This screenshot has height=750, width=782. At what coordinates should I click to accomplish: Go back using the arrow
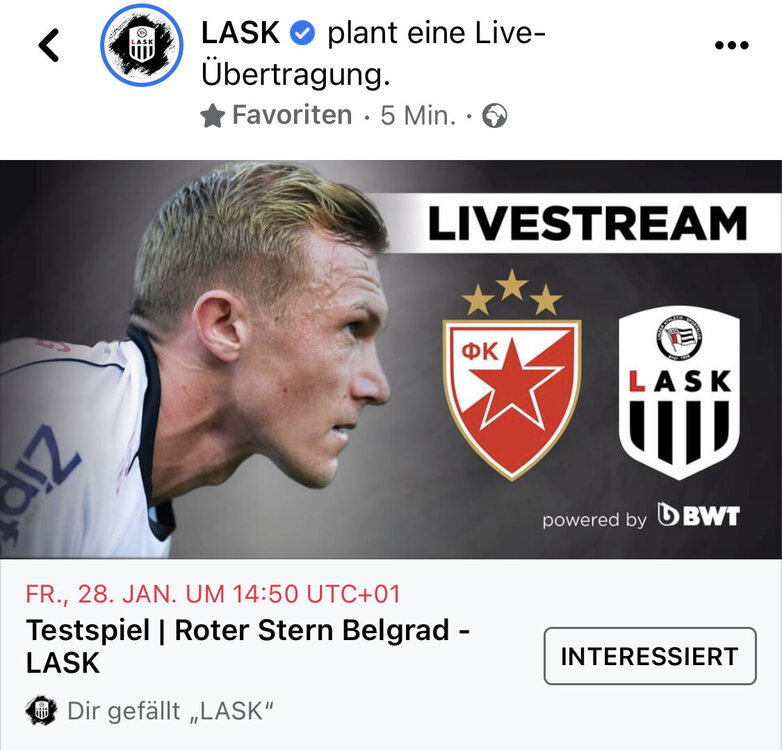pos(48,45)
